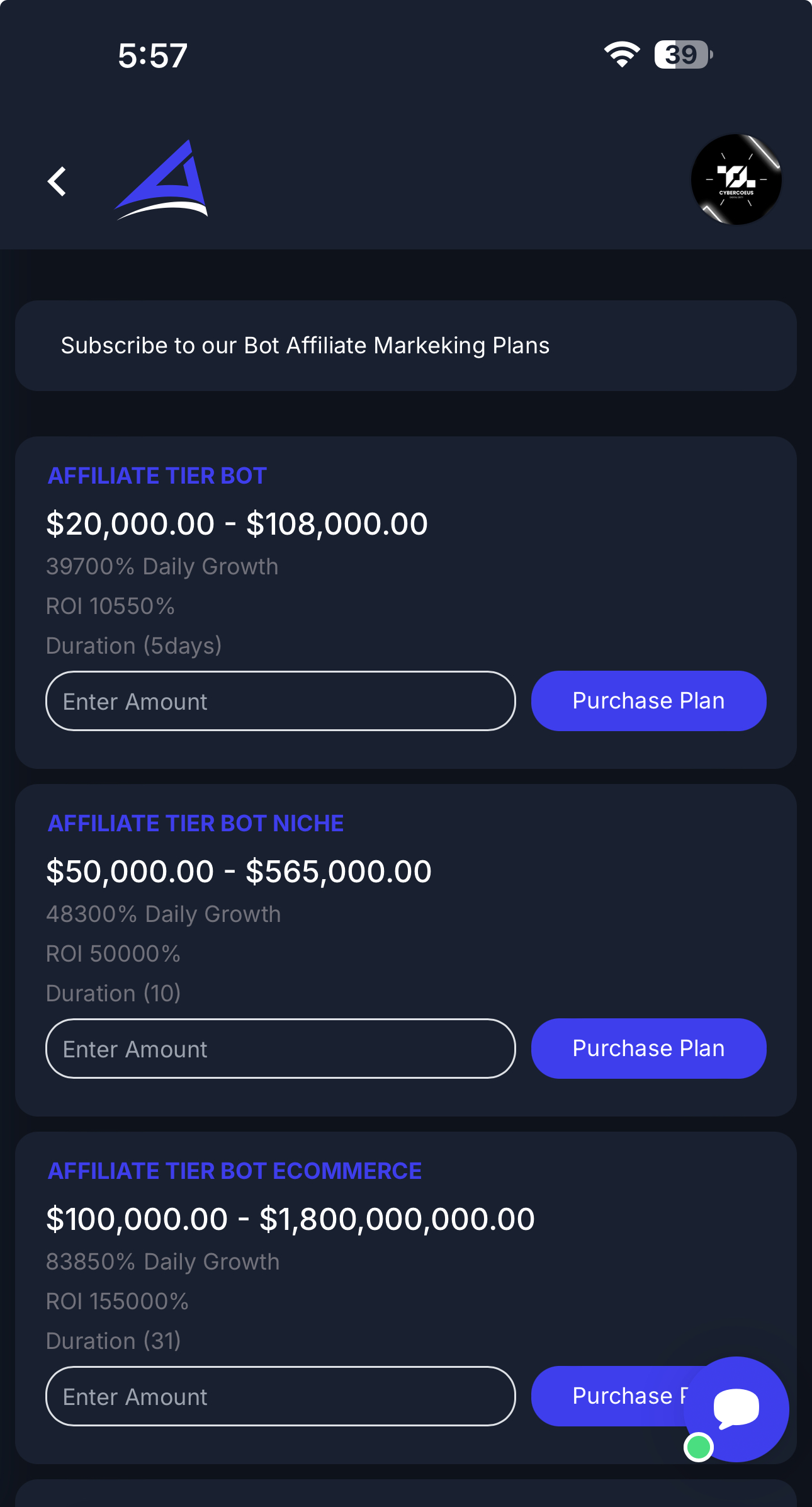Image resolution: width=812 pixels, height=1507 pixels.
Task: Tap the blue app logo in header
Action: tap(162, 179)
